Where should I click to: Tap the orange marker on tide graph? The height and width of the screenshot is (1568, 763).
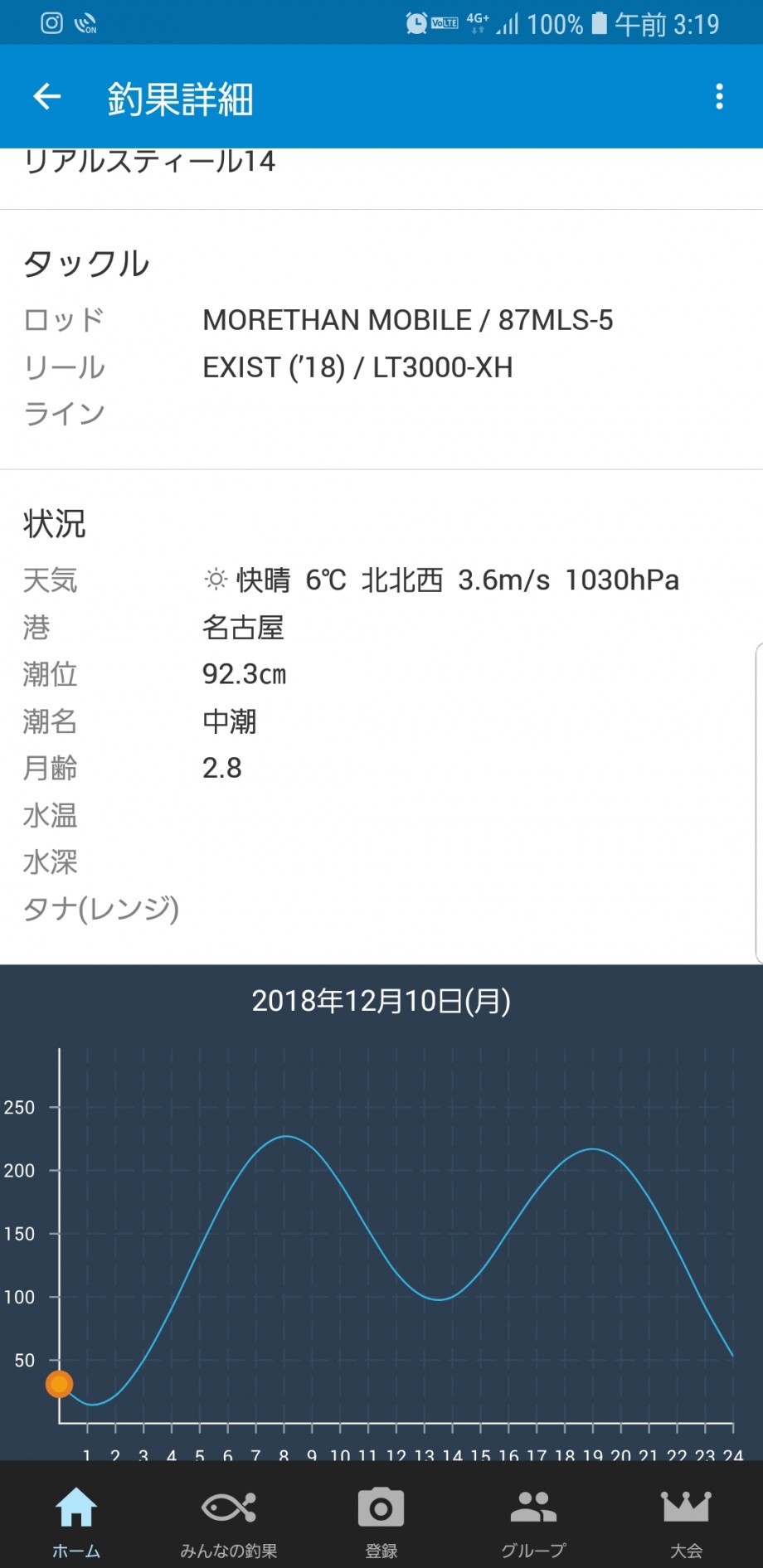pyautogui.click(x=59, y=1384)
